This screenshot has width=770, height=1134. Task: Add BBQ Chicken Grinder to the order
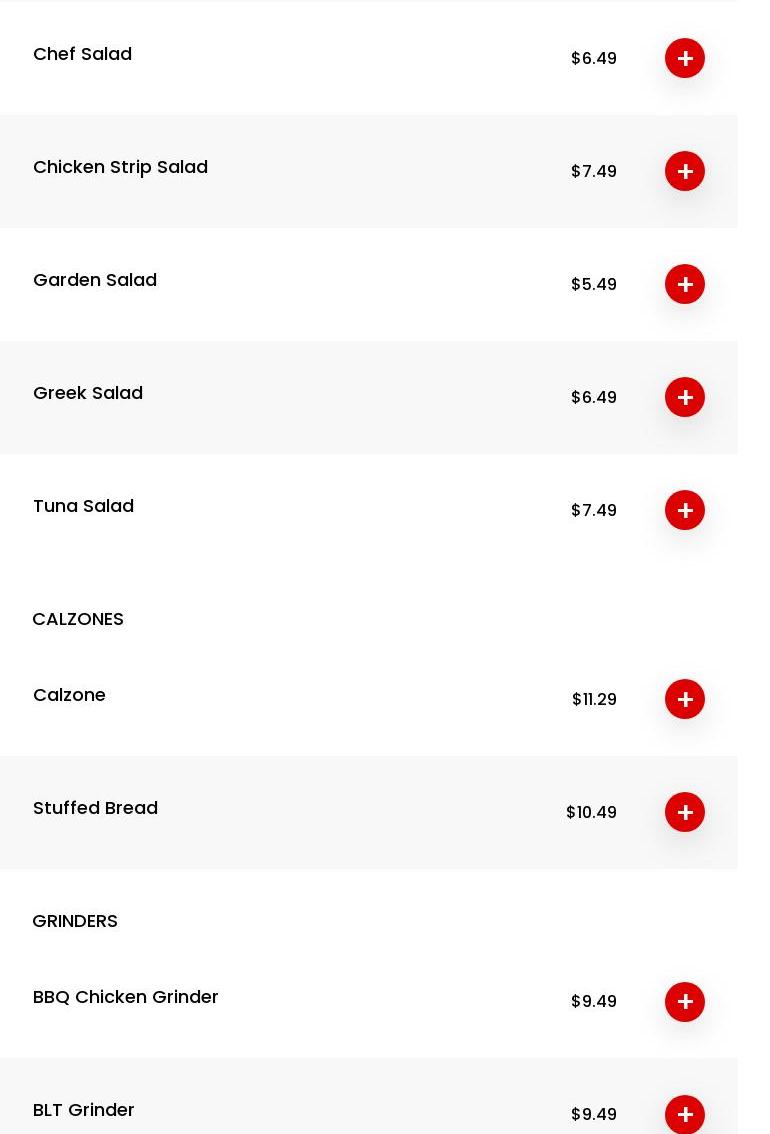(685, 1001)
